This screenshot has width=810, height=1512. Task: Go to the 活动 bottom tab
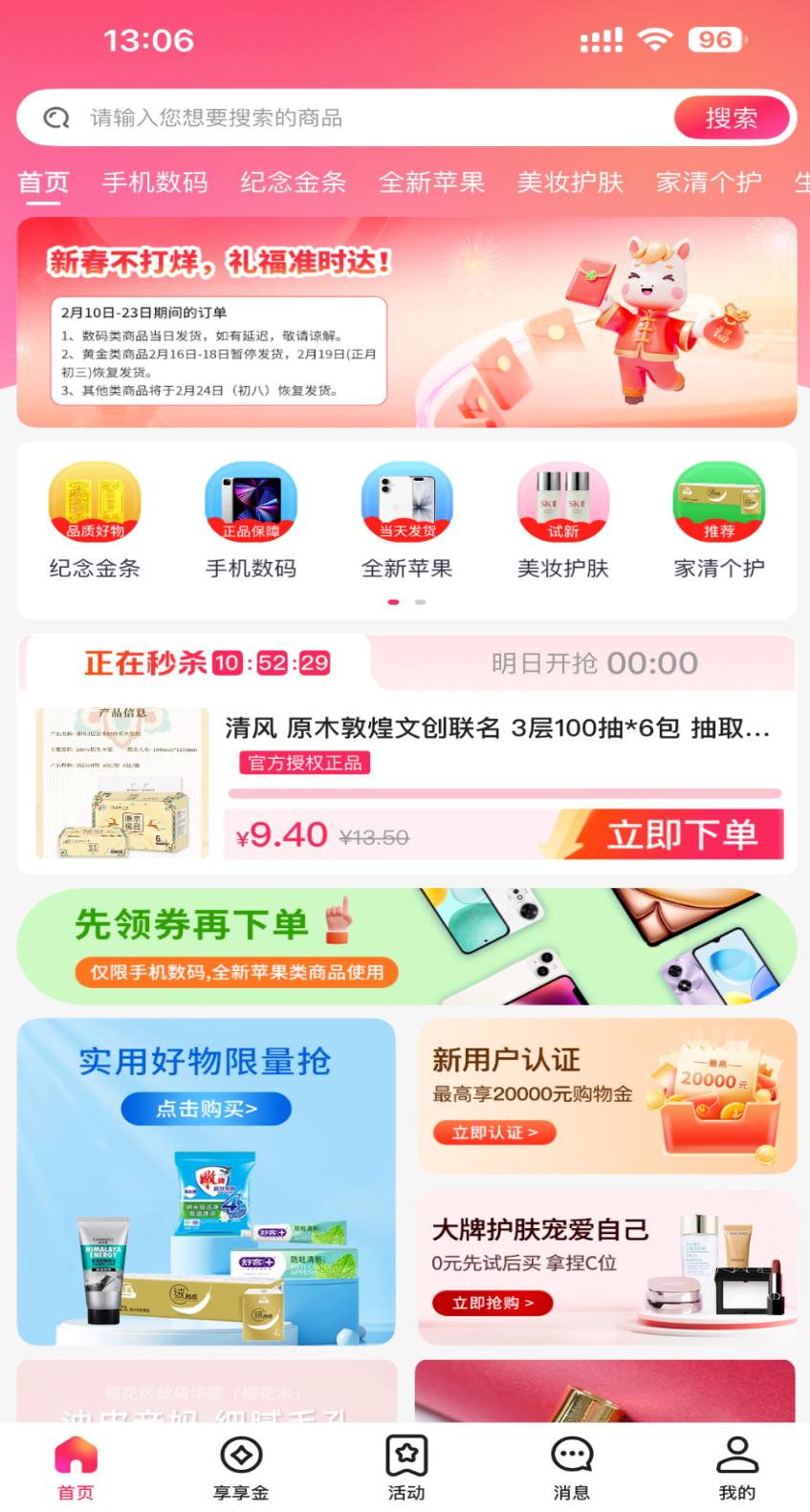pos(406,1467)
